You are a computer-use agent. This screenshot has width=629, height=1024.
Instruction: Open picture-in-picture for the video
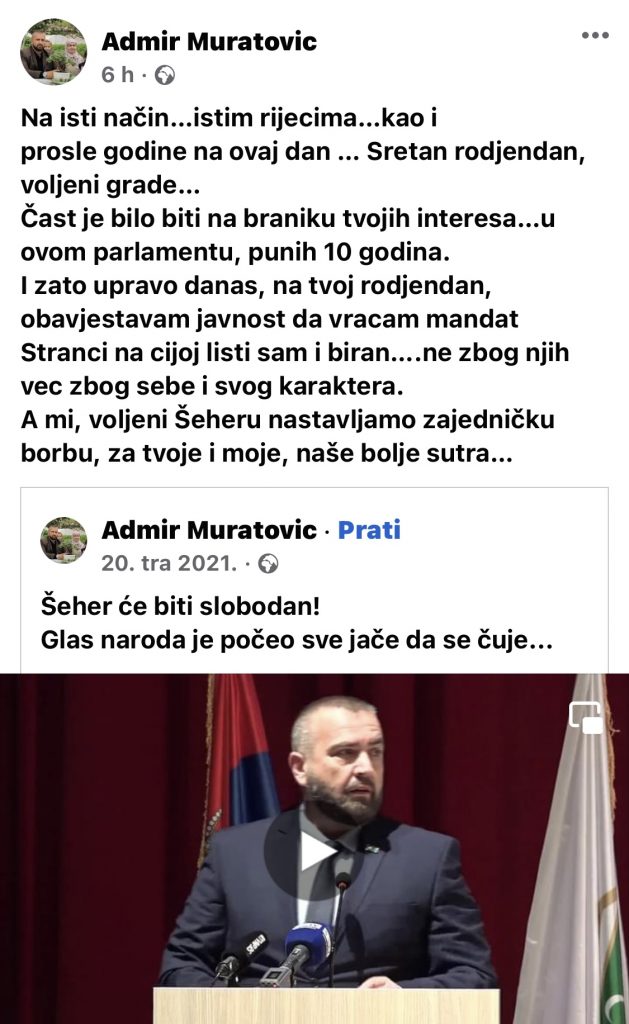tap(586, 717)
